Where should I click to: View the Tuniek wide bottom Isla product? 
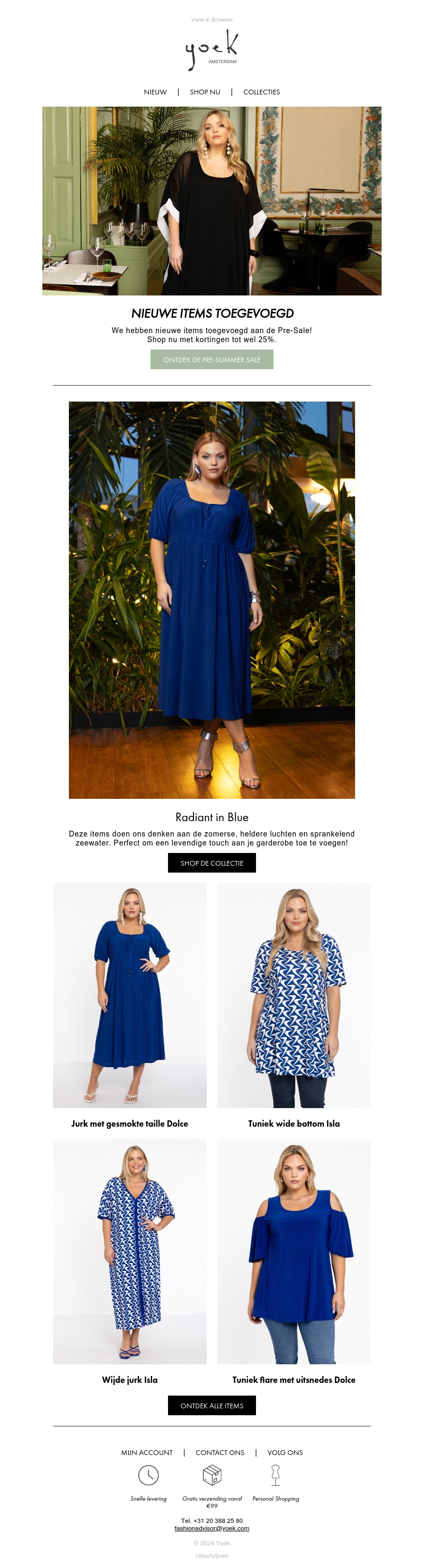click(x=294, y=995)
